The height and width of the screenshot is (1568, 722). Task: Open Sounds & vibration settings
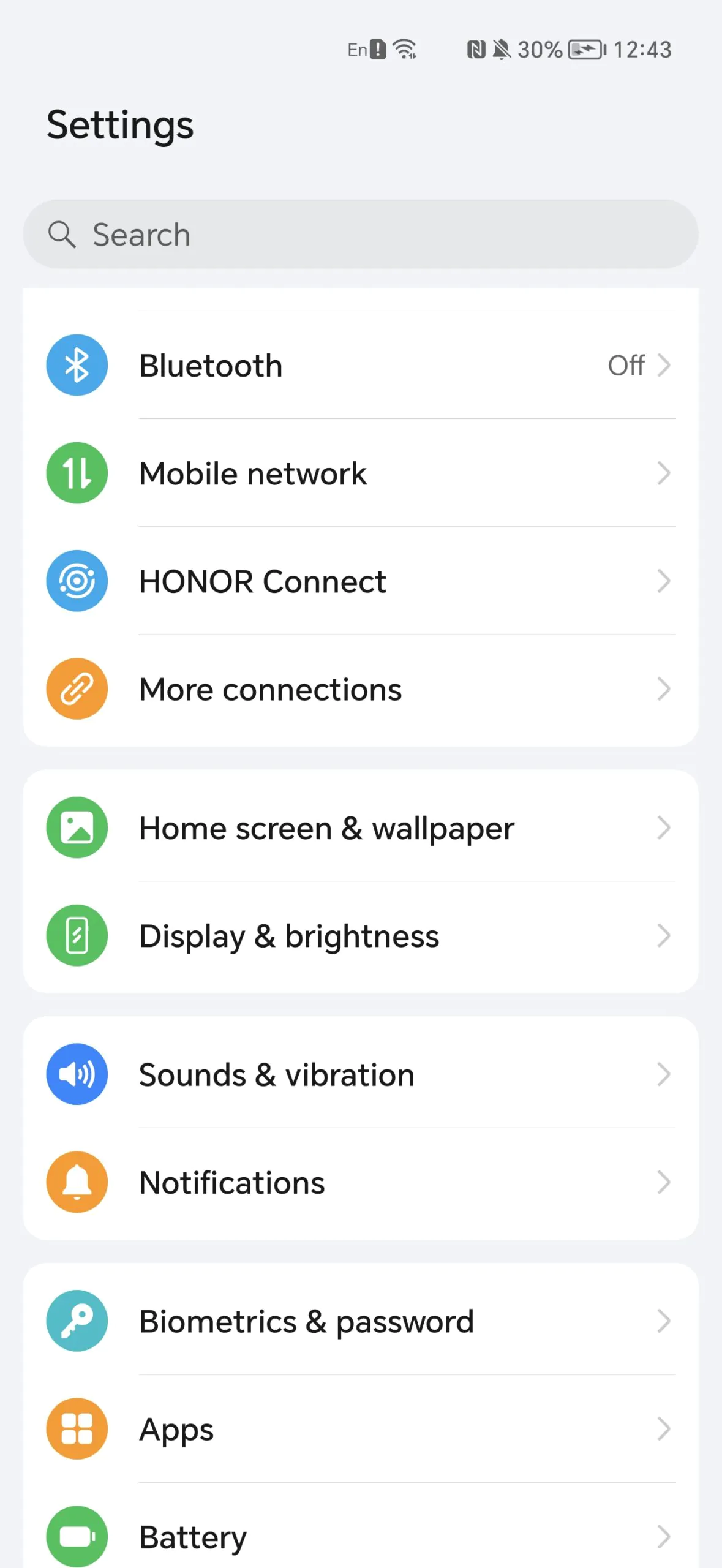point(361,1074)
